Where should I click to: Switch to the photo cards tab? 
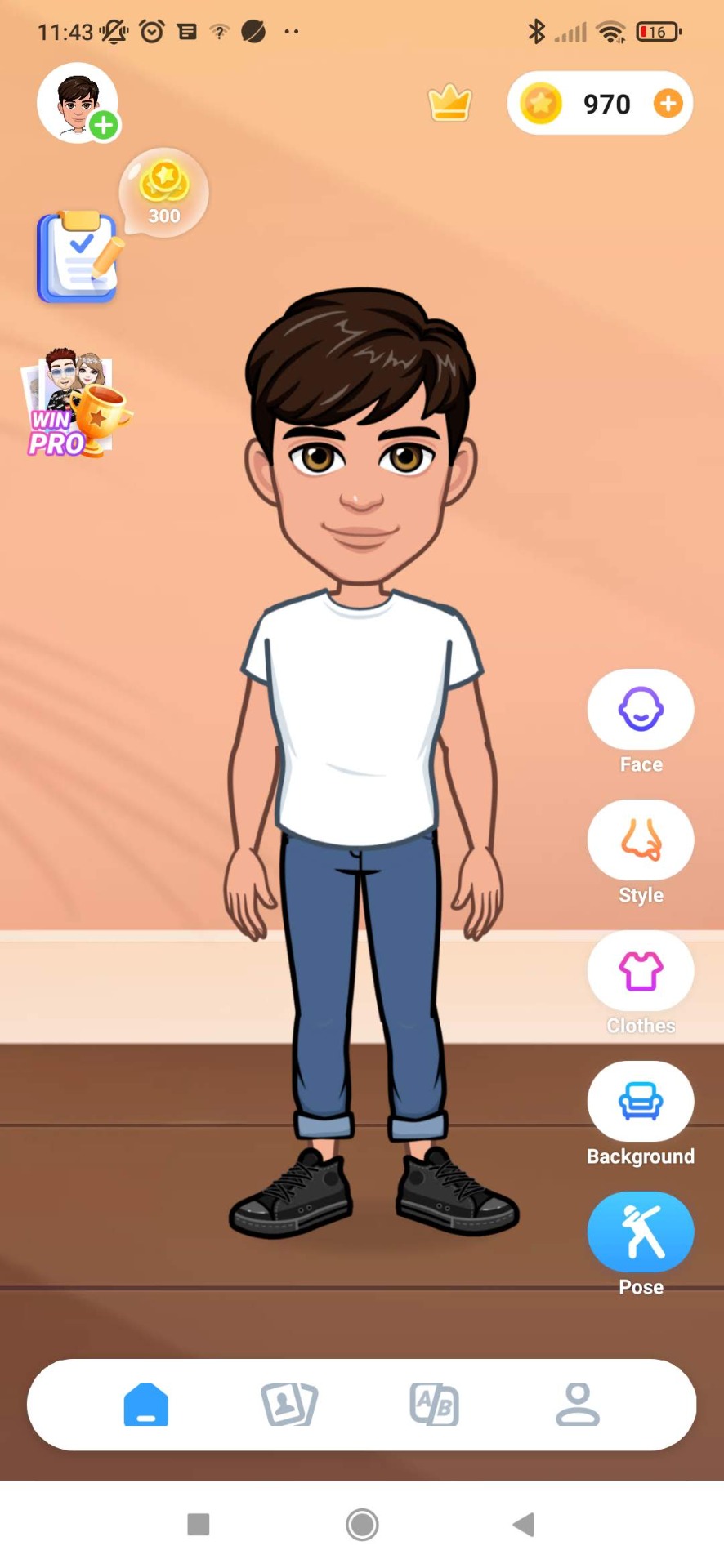pyautogui.click(x=289, y=1405)
